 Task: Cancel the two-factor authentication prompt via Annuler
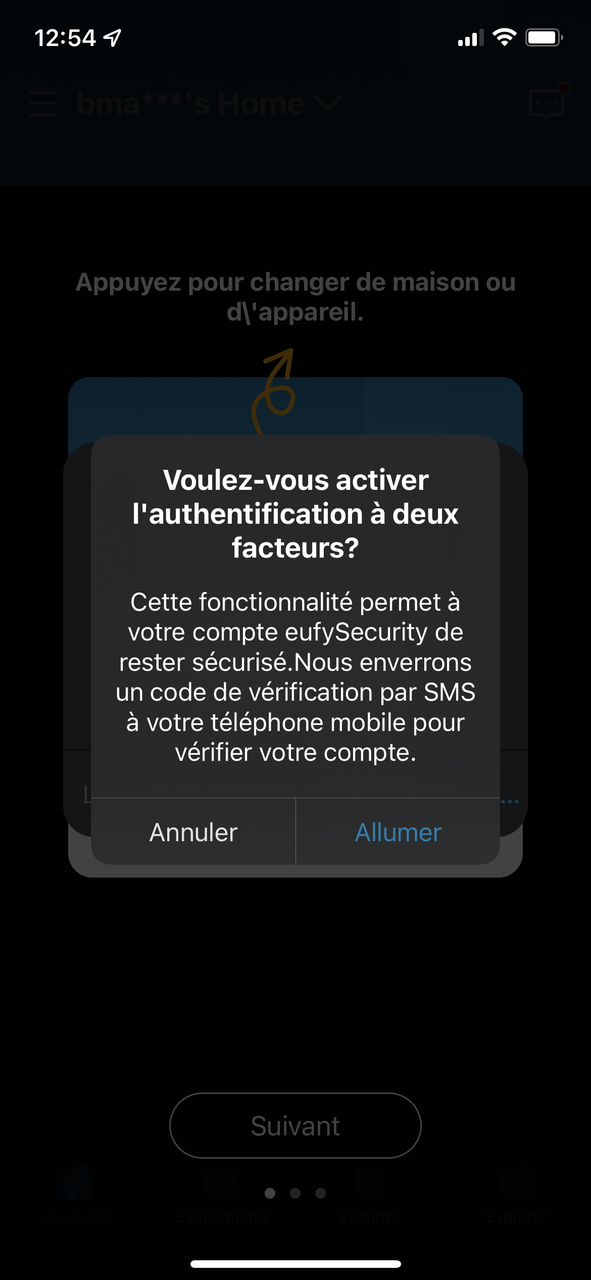(x=194, y=832)
